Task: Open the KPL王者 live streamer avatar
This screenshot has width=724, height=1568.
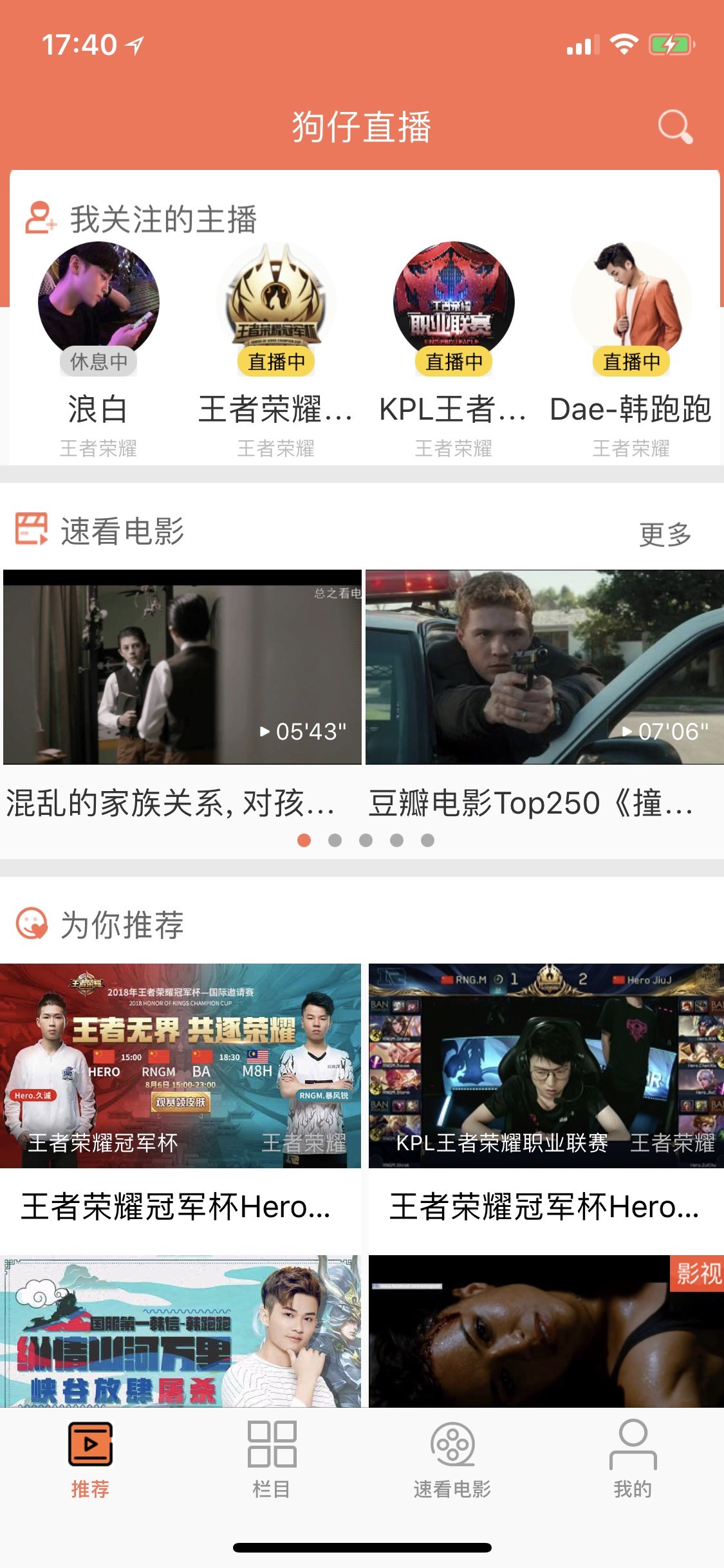Action: tap(454, 303)
